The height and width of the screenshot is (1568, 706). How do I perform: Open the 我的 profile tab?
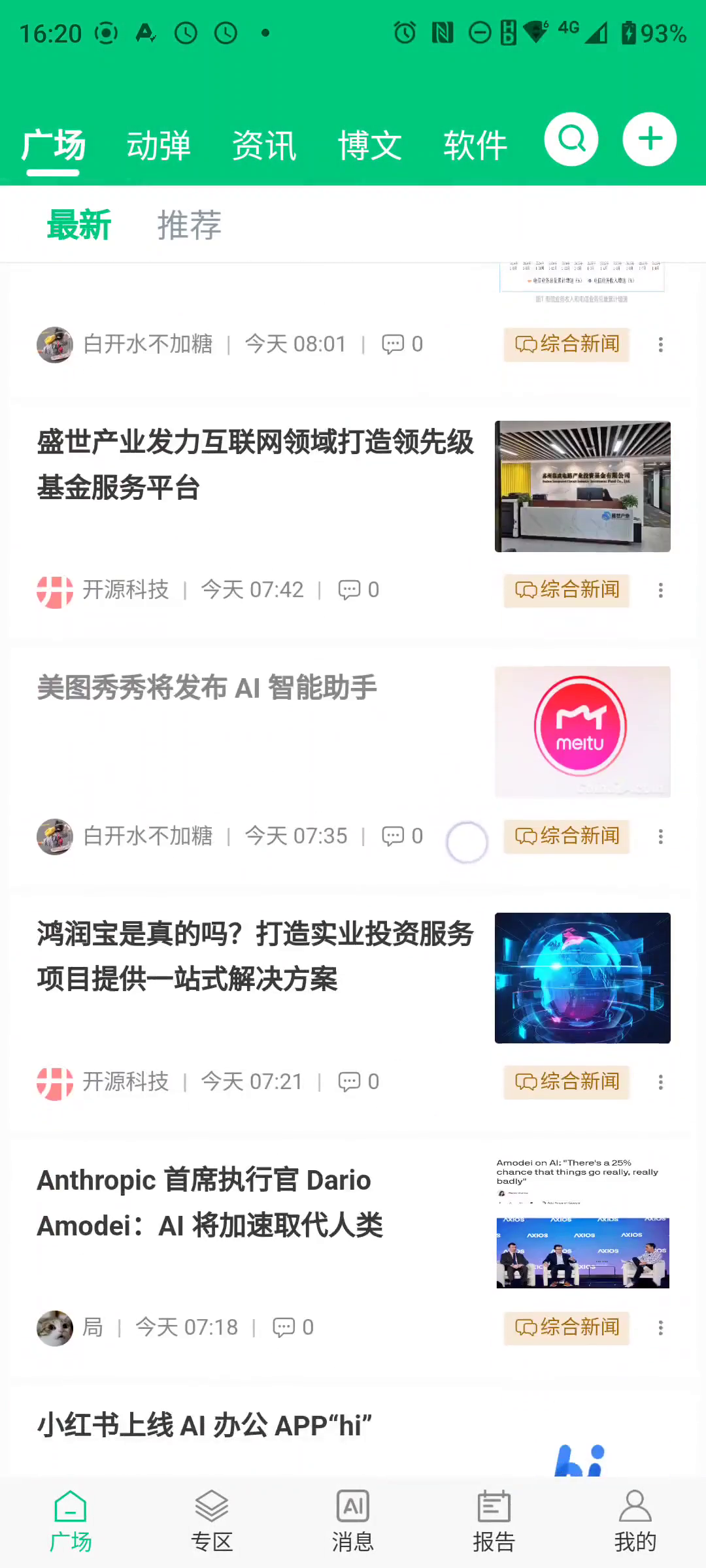[x=635, y=1521]
